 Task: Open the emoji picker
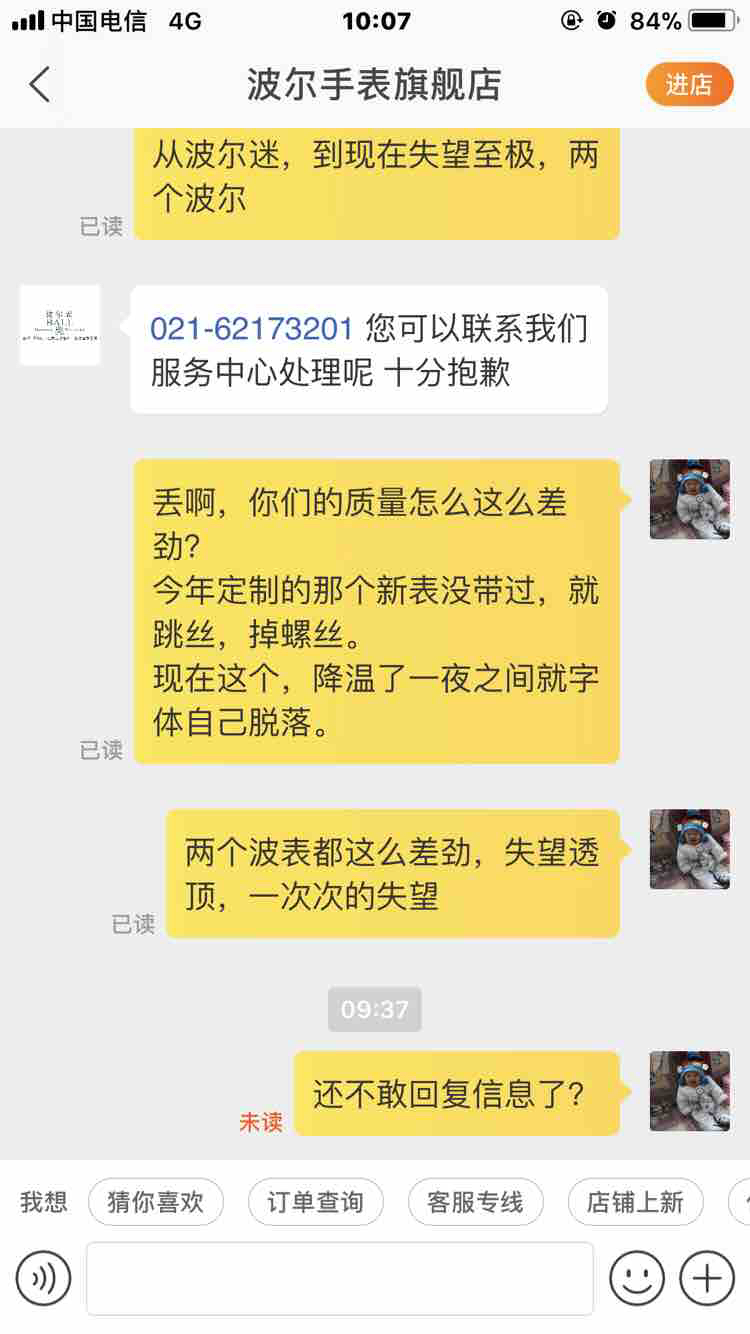[637, 1278]
